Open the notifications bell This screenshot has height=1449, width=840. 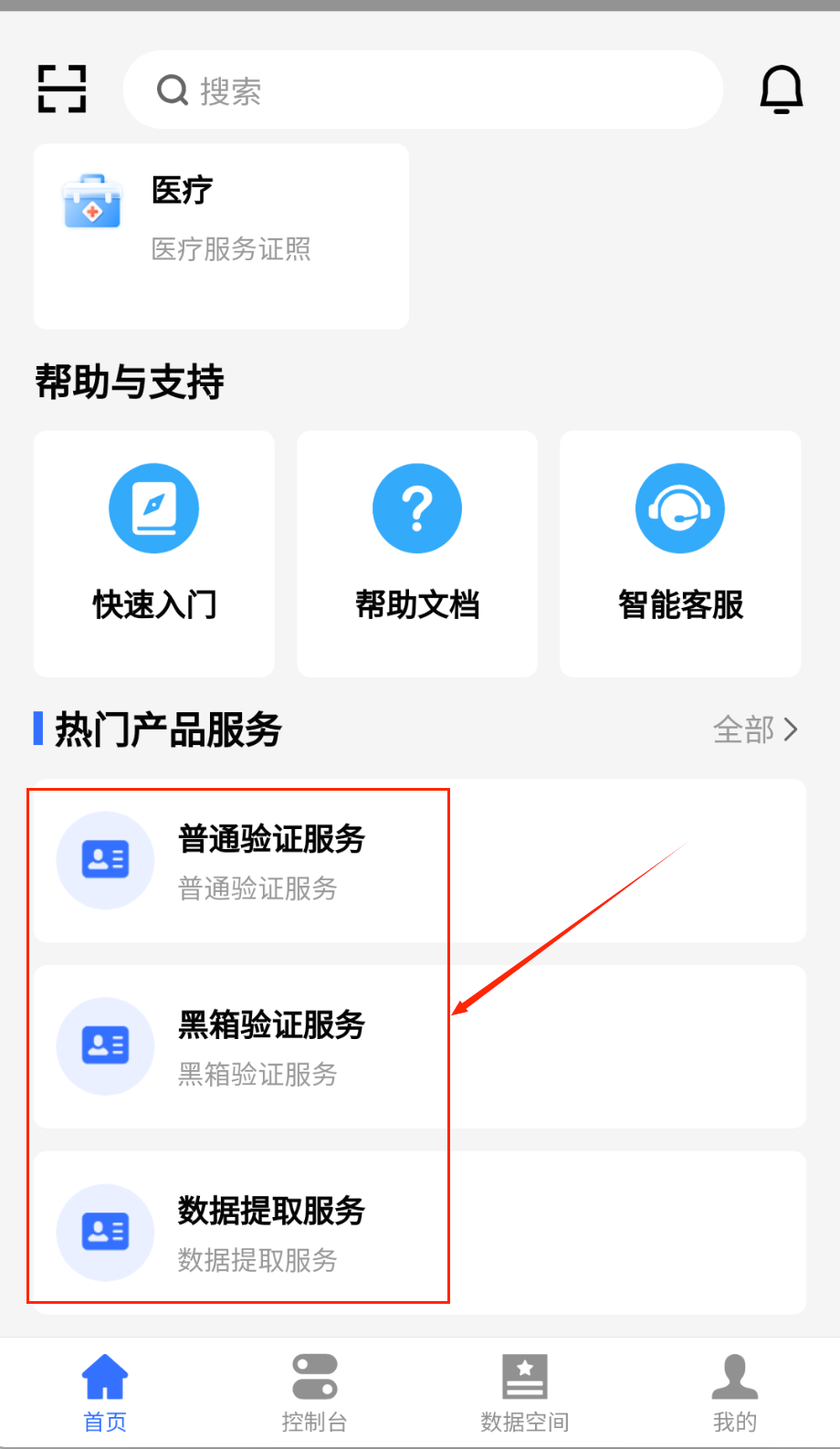pyautogui.click(x=781, y=89)
